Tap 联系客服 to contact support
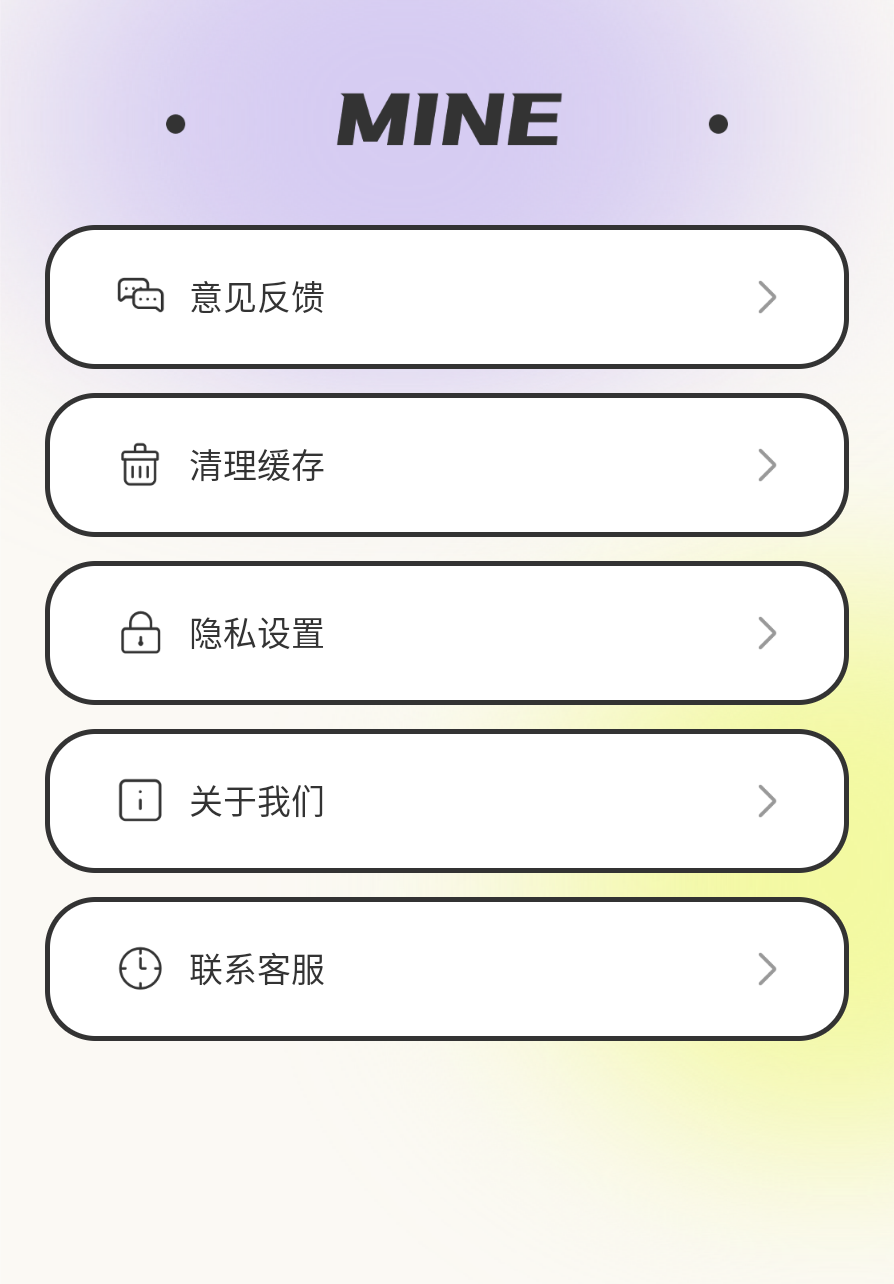 click(446, 969)
